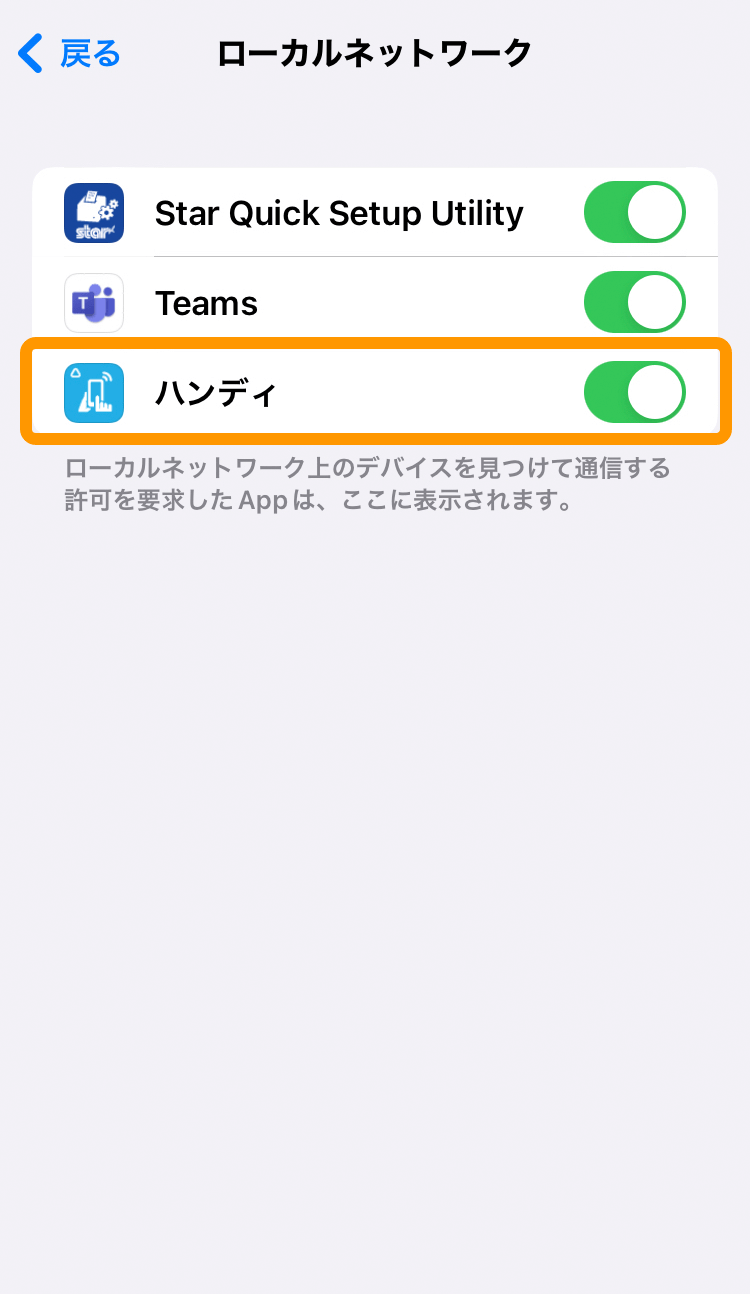
Task: Disable local network for Star Quick Setup Utility
Action: click(634, 212)
